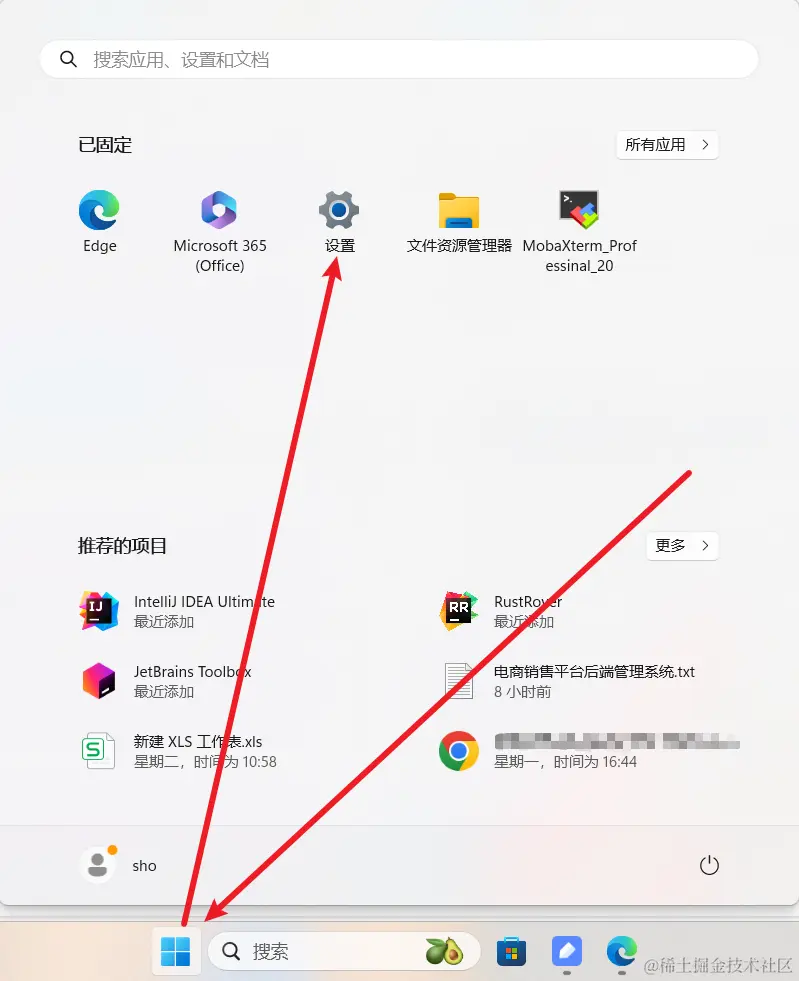Open the Start menu search field
This screenshot has width=799, height=981.
399,59
